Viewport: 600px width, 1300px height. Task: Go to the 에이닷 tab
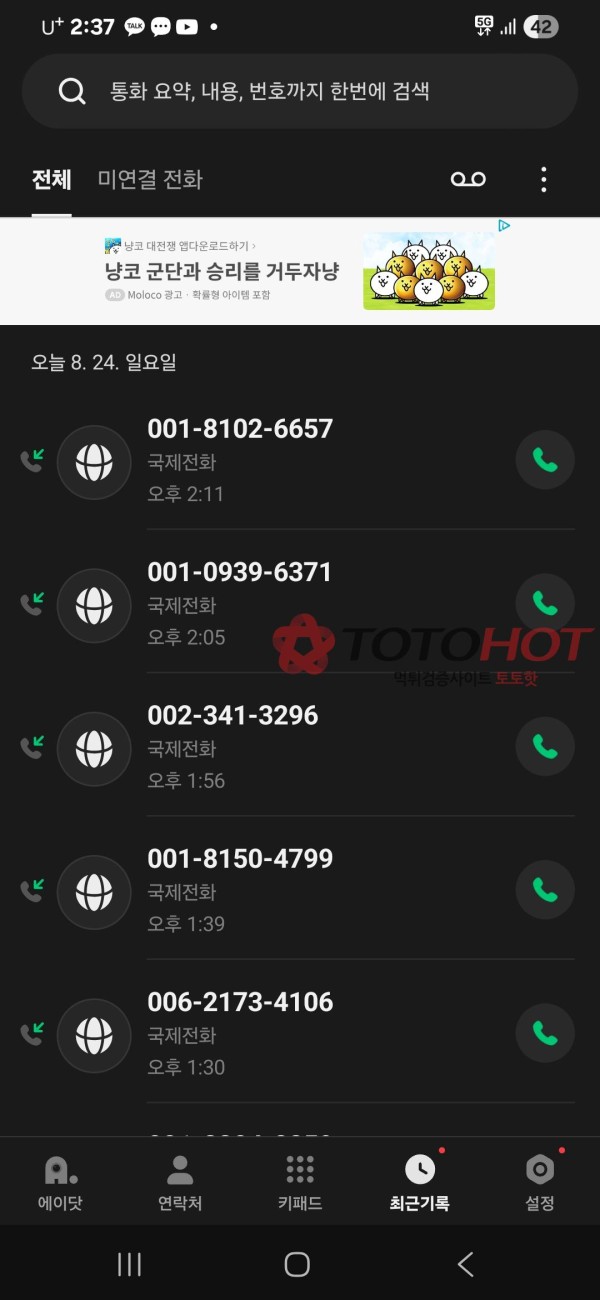point(60,1182)
